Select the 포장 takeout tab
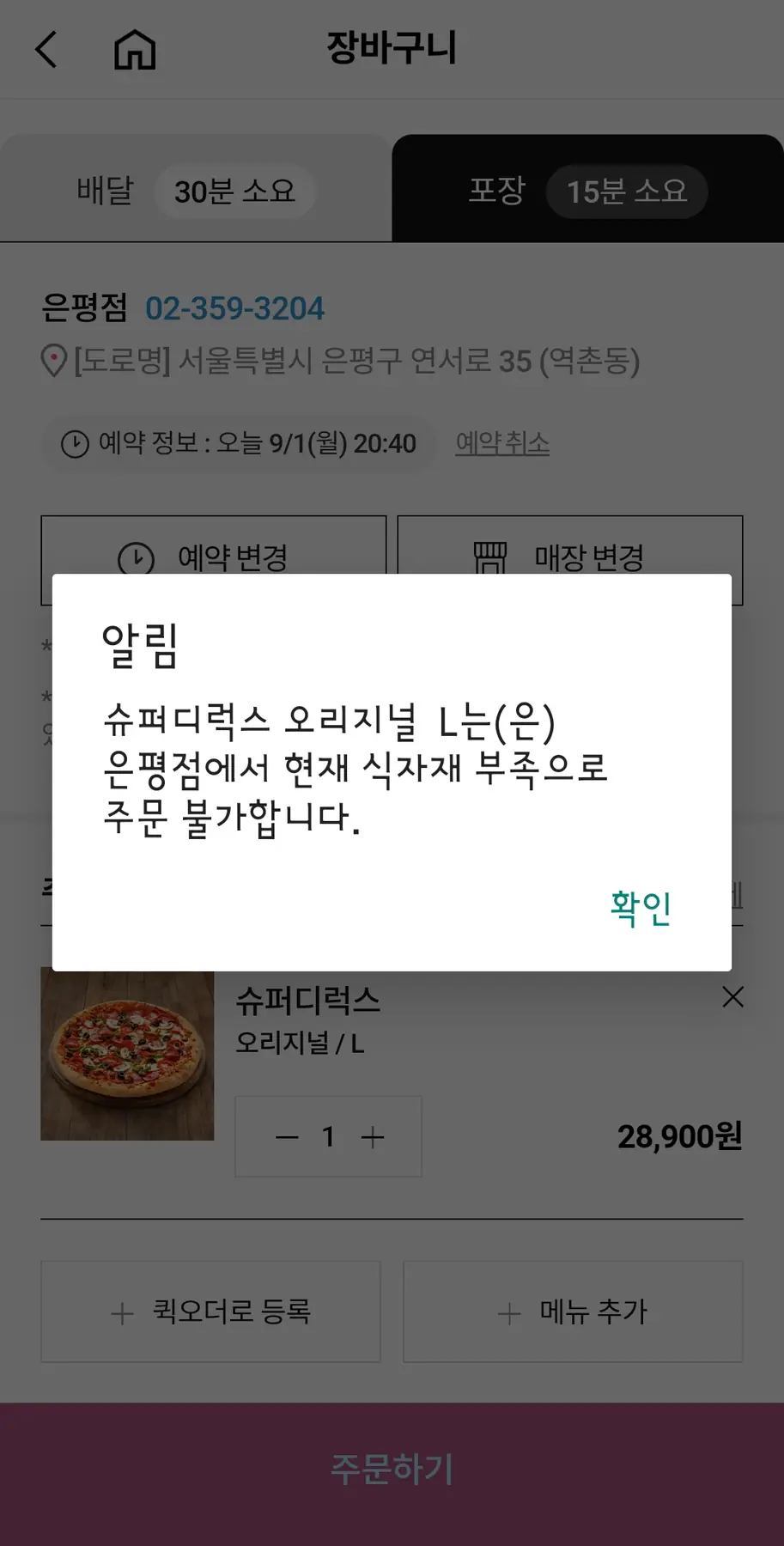 pyautogui.click(x=587, y=190)
